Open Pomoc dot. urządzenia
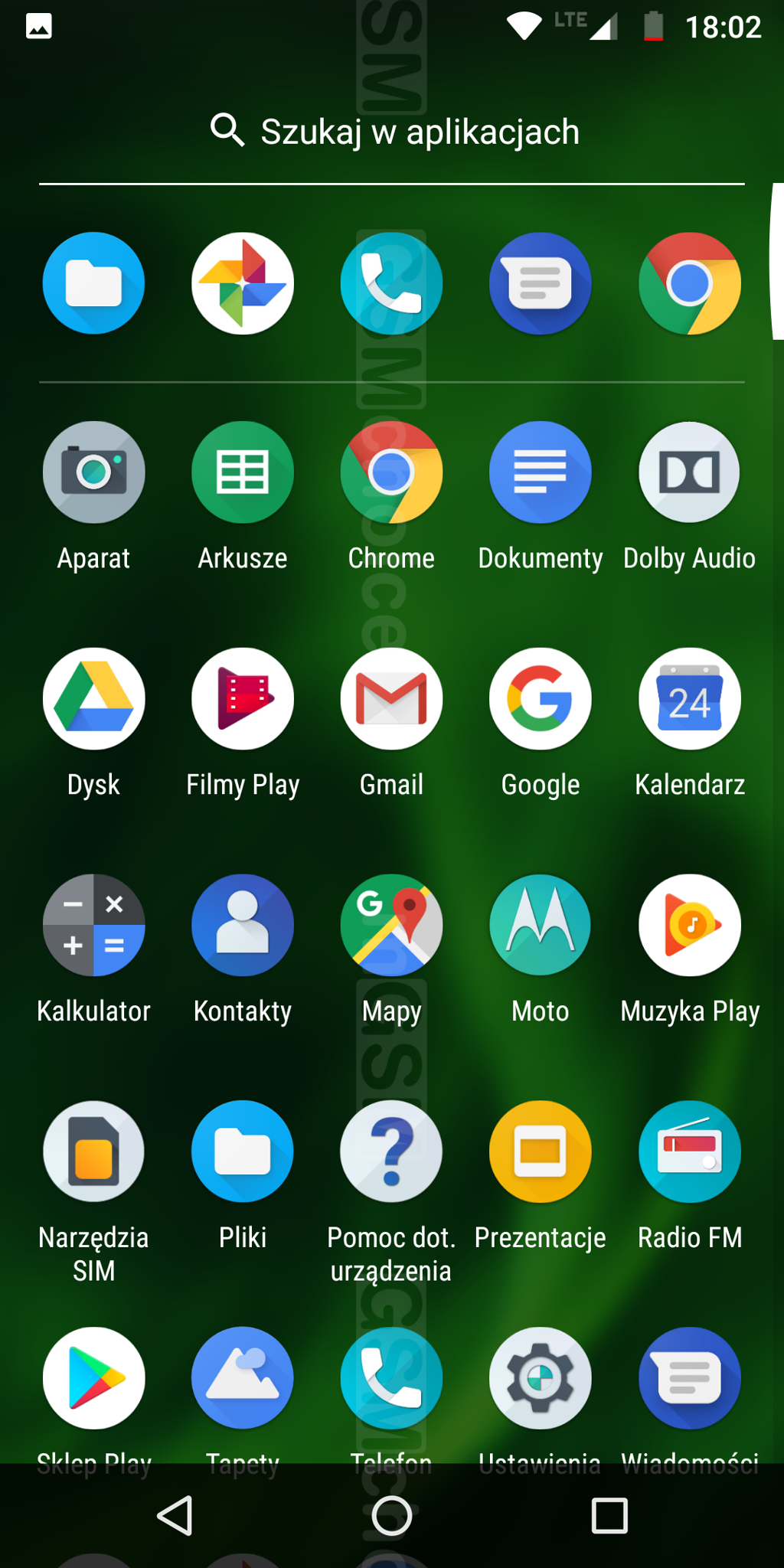The height and width of the screenshot is (1568, 784). 391,1151
